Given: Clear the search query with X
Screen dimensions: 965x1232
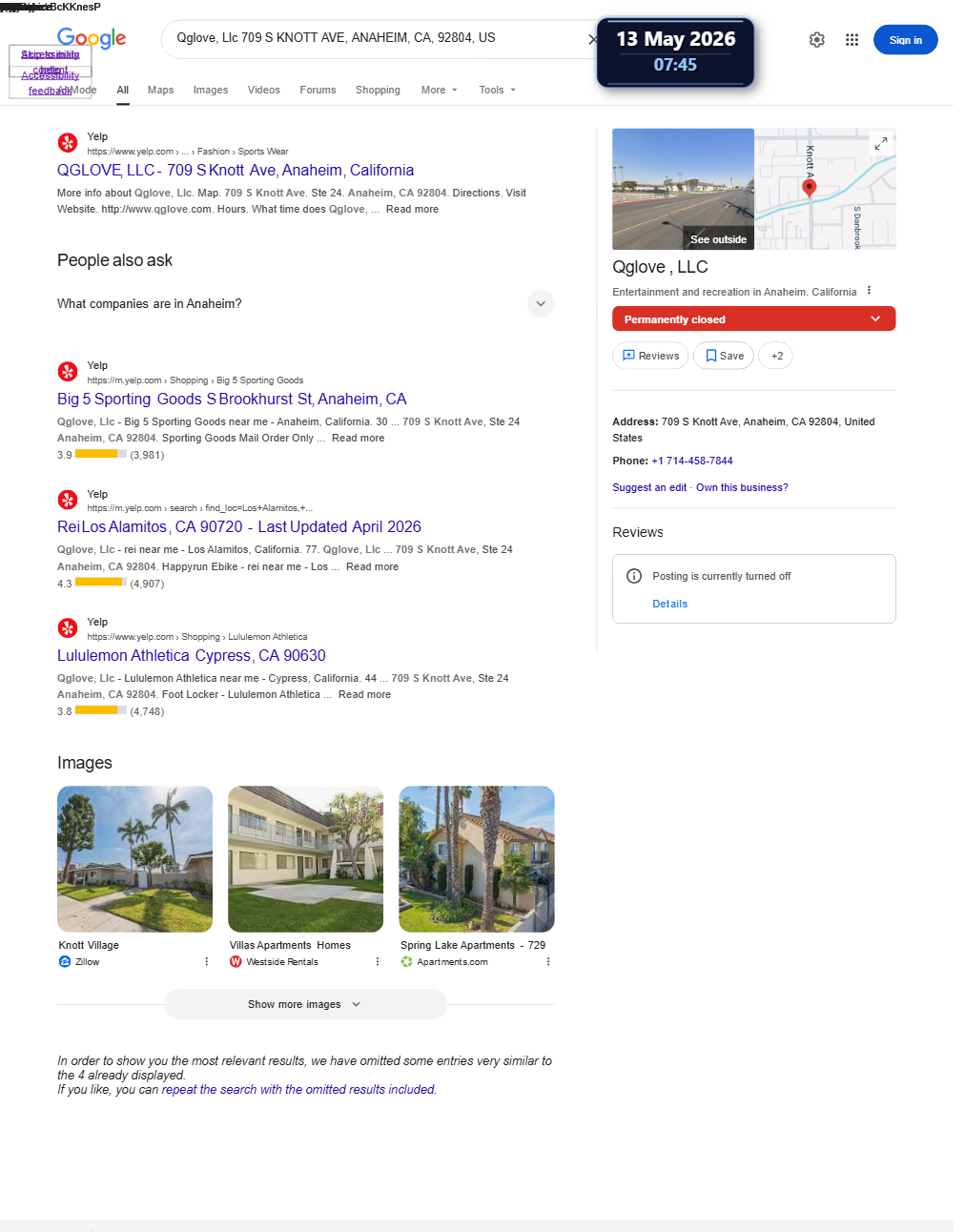Looking at the screenshot, I should 592,39.
